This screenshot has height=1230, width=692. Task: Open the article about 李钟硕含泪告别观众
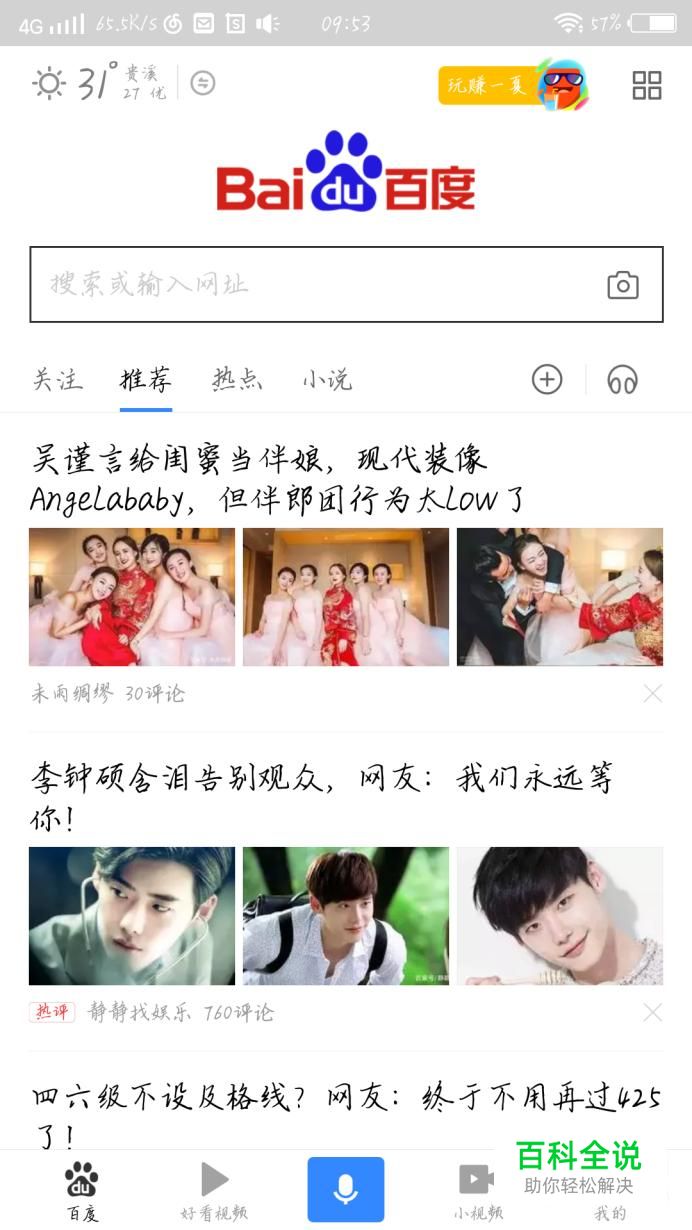click(320, 797)
